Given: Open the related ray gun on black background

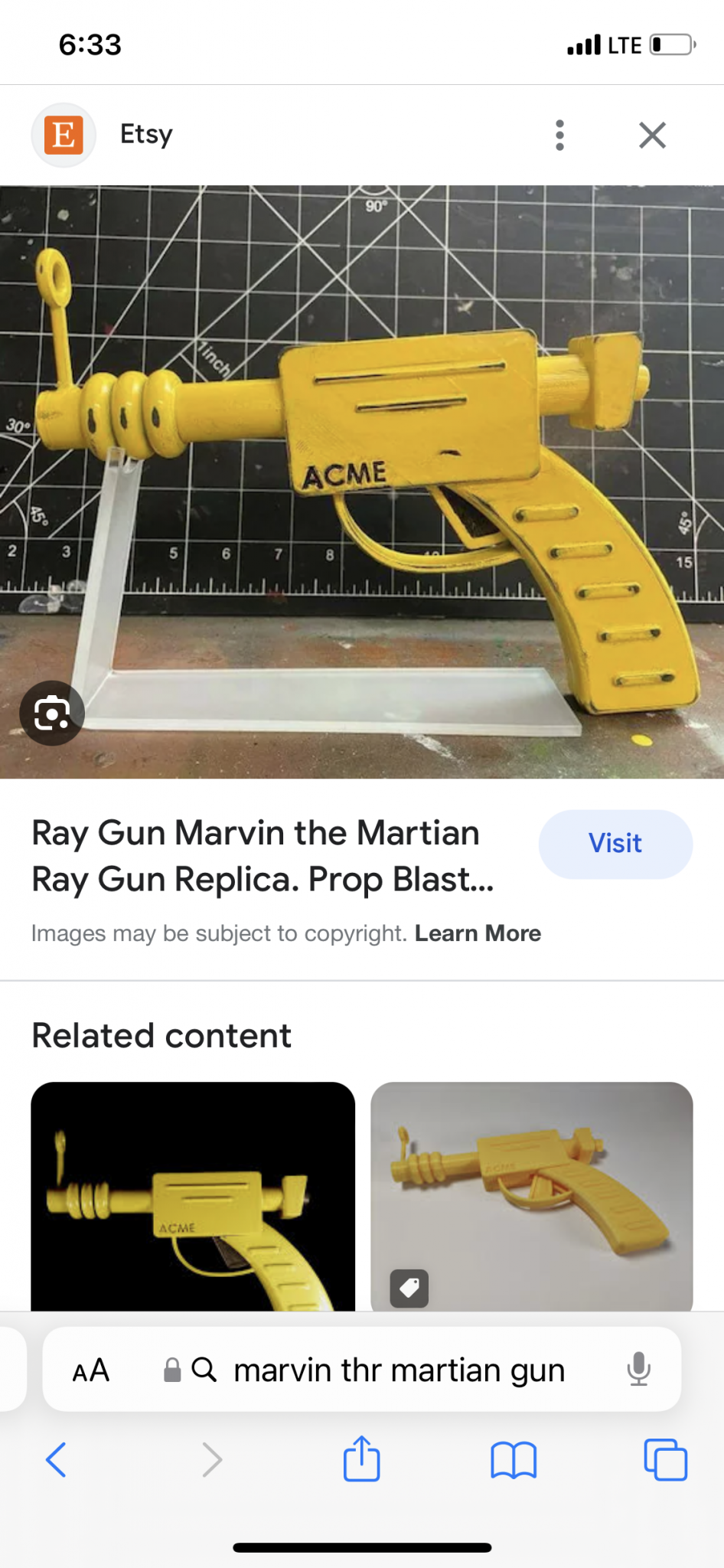Looking at the screenshot, I should pos(193,1196).
